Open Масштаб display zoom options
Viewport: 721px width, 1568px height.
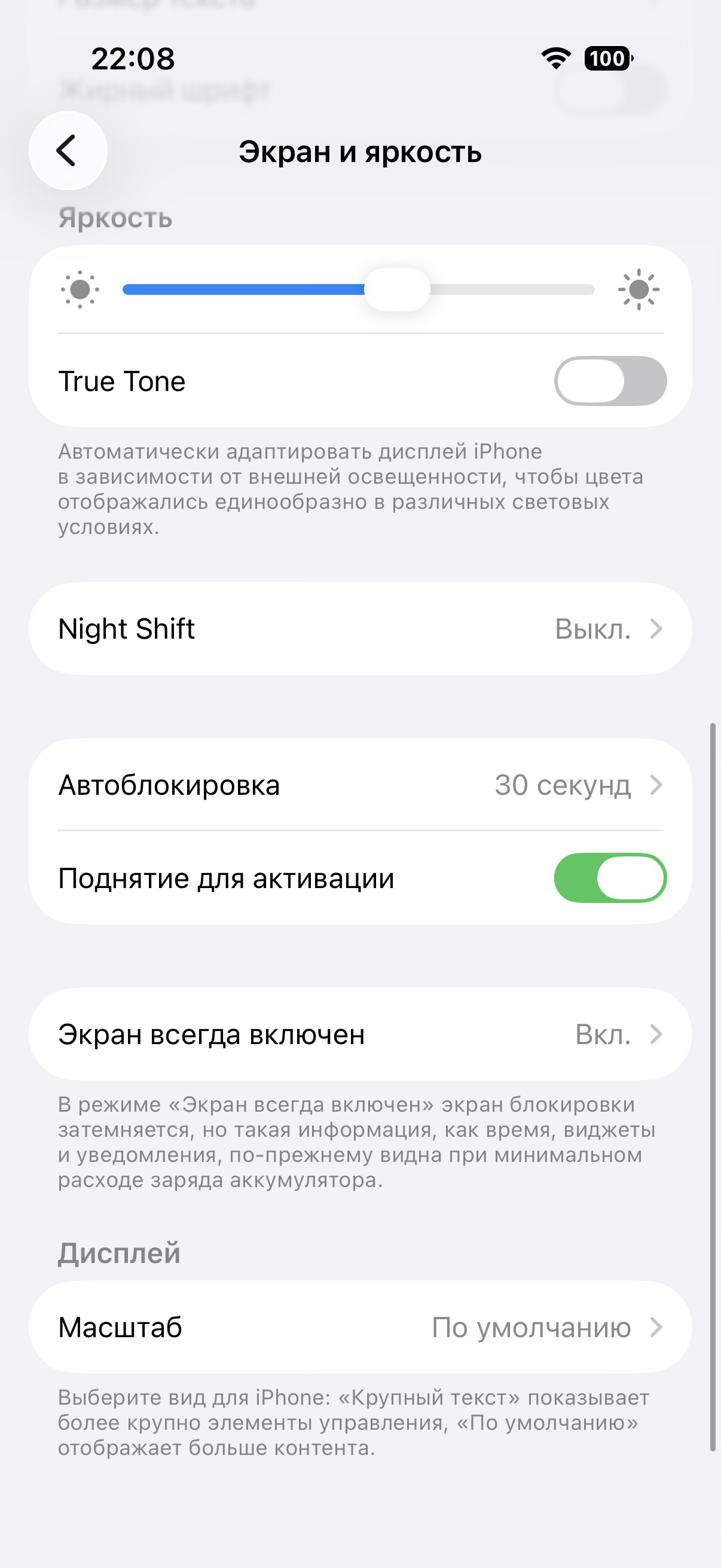coord(360,1327)
